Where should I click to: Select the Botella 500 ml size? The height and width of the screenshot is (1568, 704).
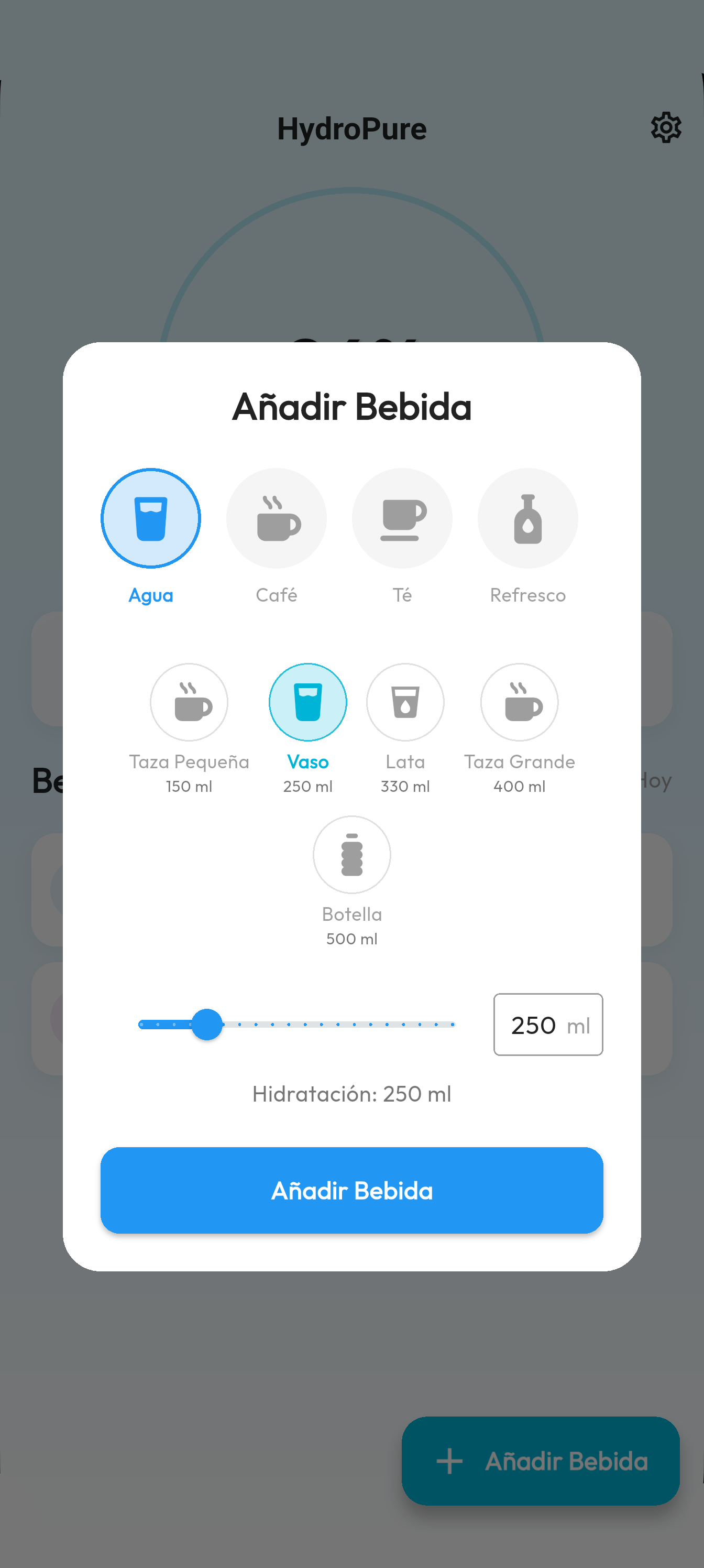(351, 855)
